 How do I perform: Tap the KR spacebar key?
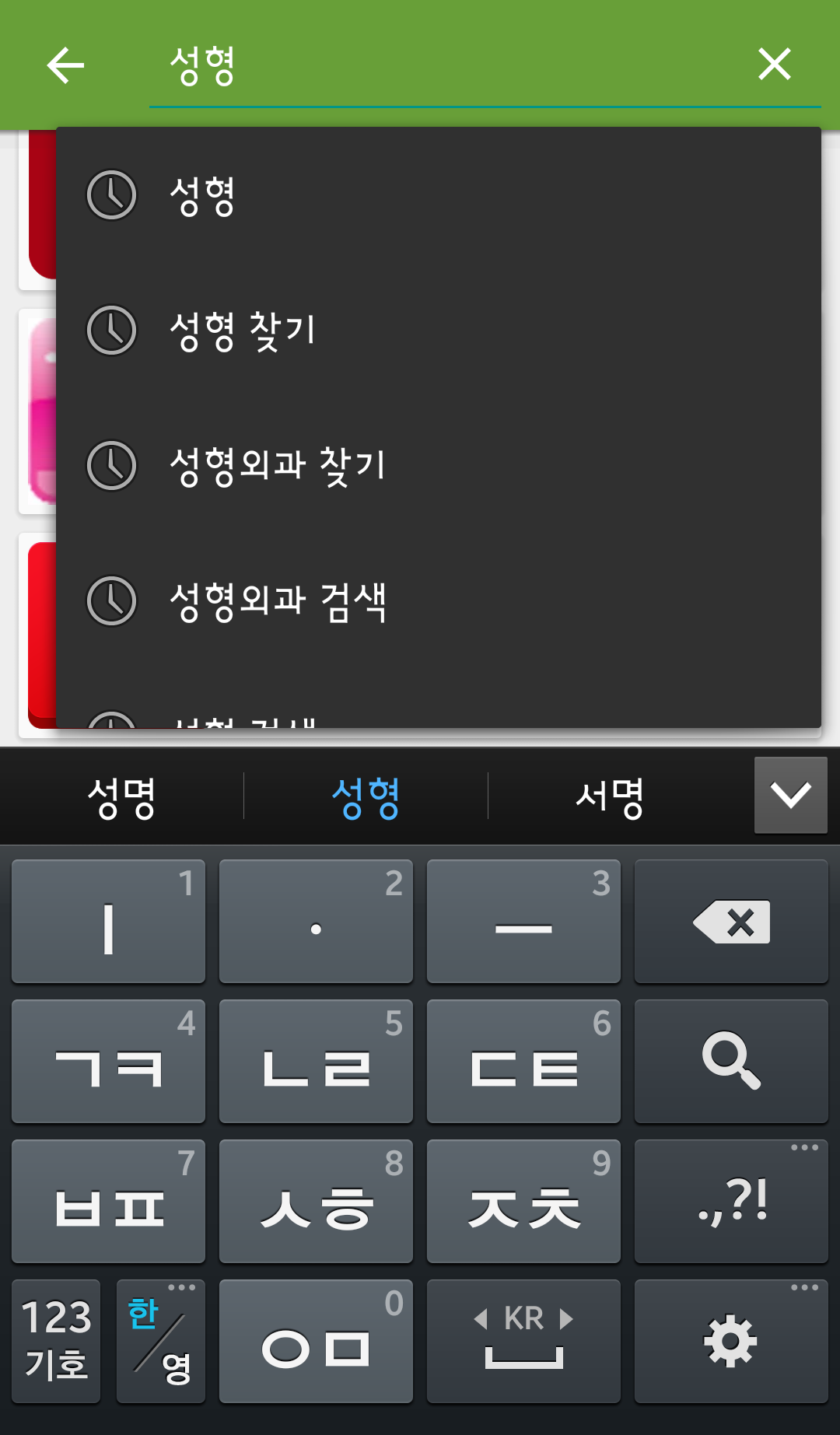[x=523, y=1342]
